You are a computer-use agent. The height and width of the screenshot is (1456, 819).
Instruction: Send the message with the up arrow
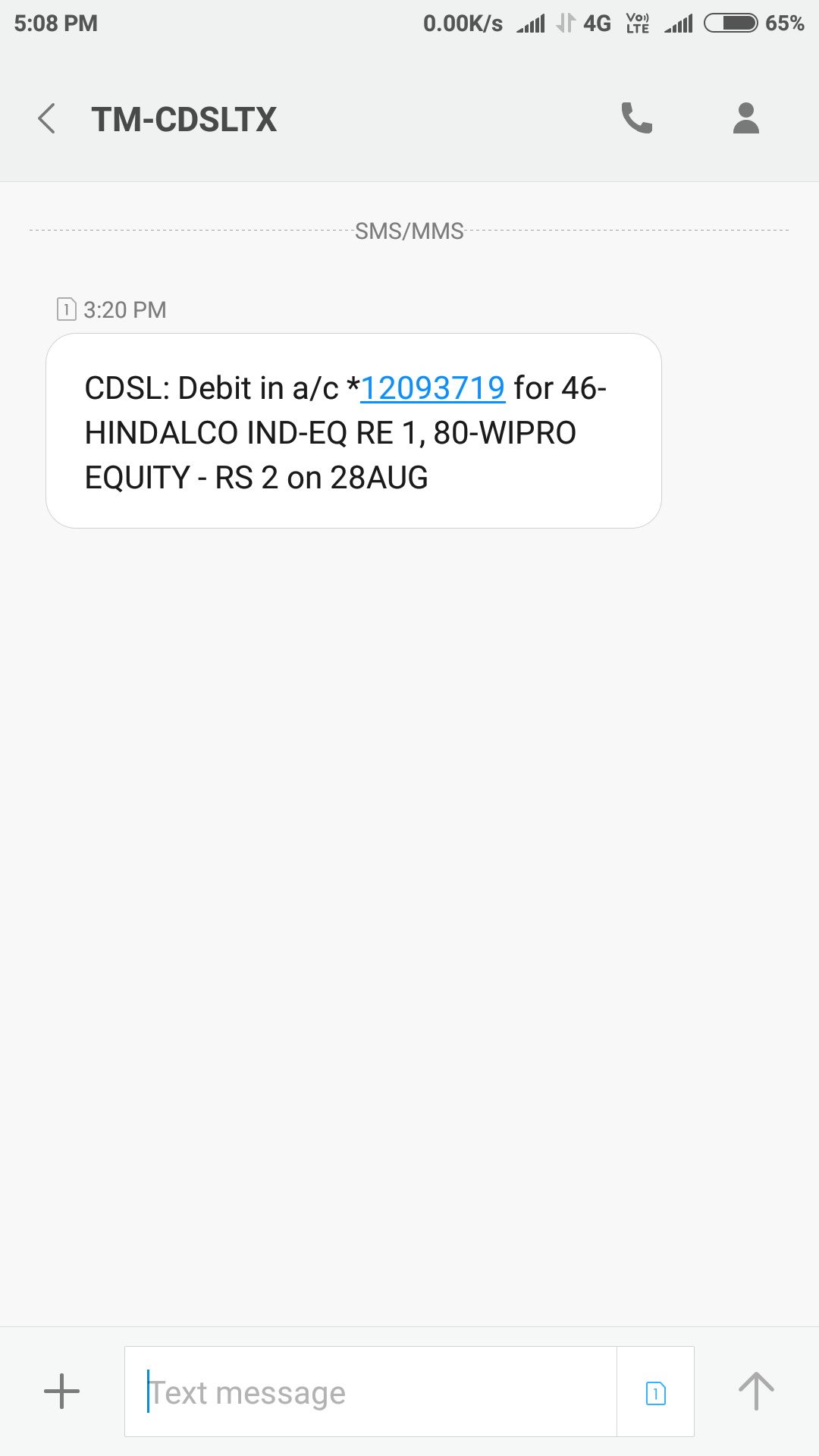(x=756, y=1391)
